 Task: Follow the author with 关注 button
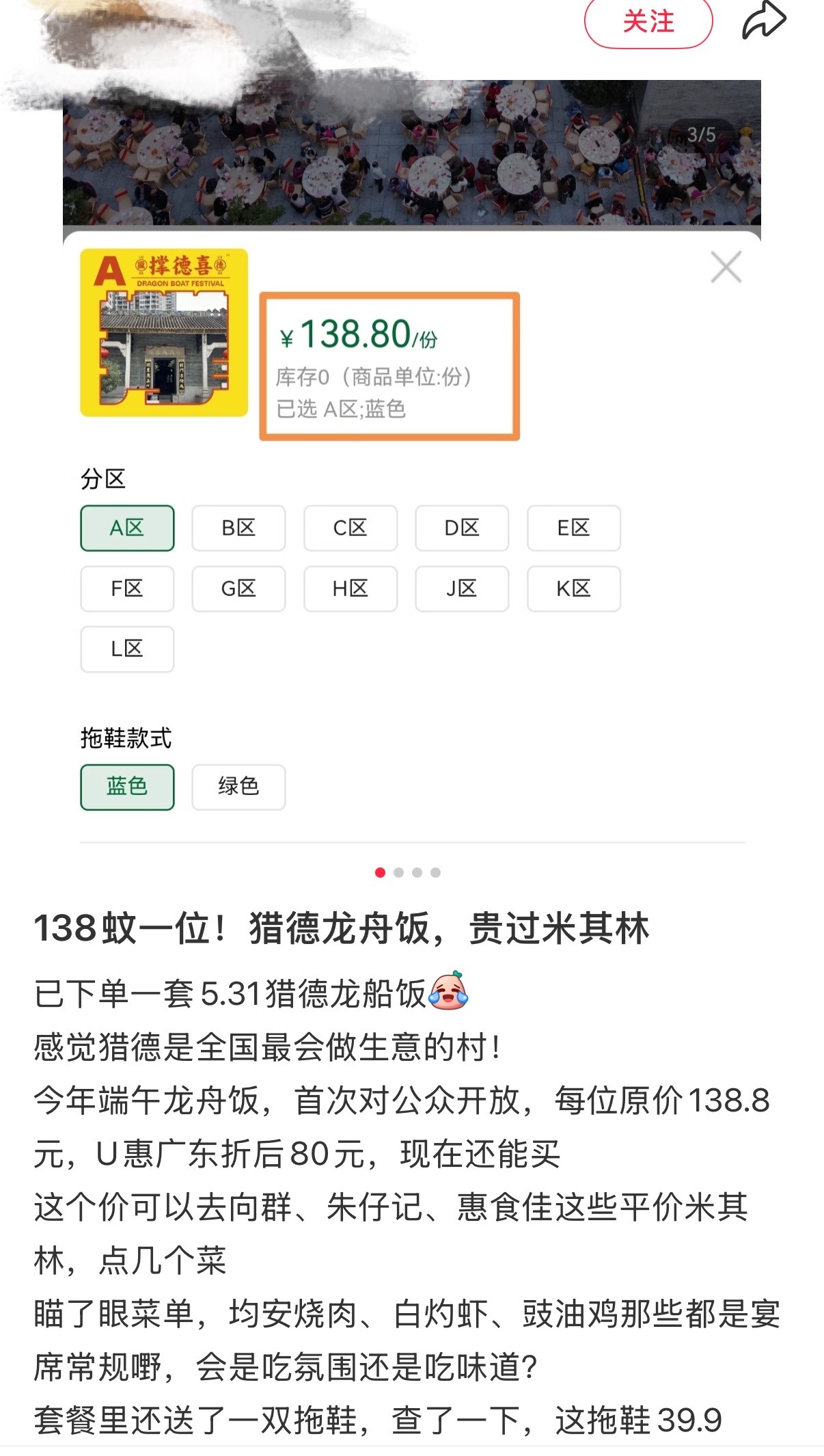[x=648, y=22]
